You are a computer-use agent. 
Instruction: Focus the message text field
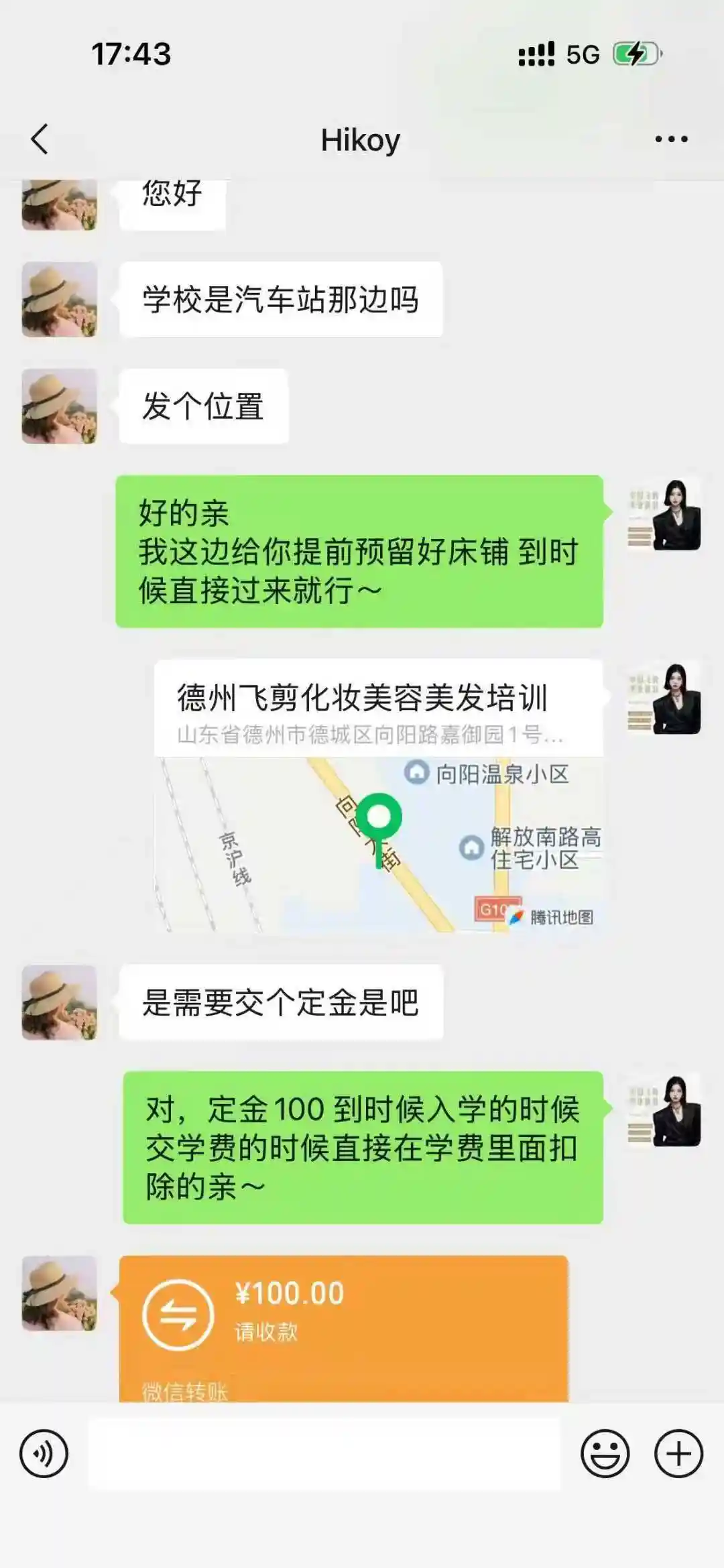[324, 1454]
